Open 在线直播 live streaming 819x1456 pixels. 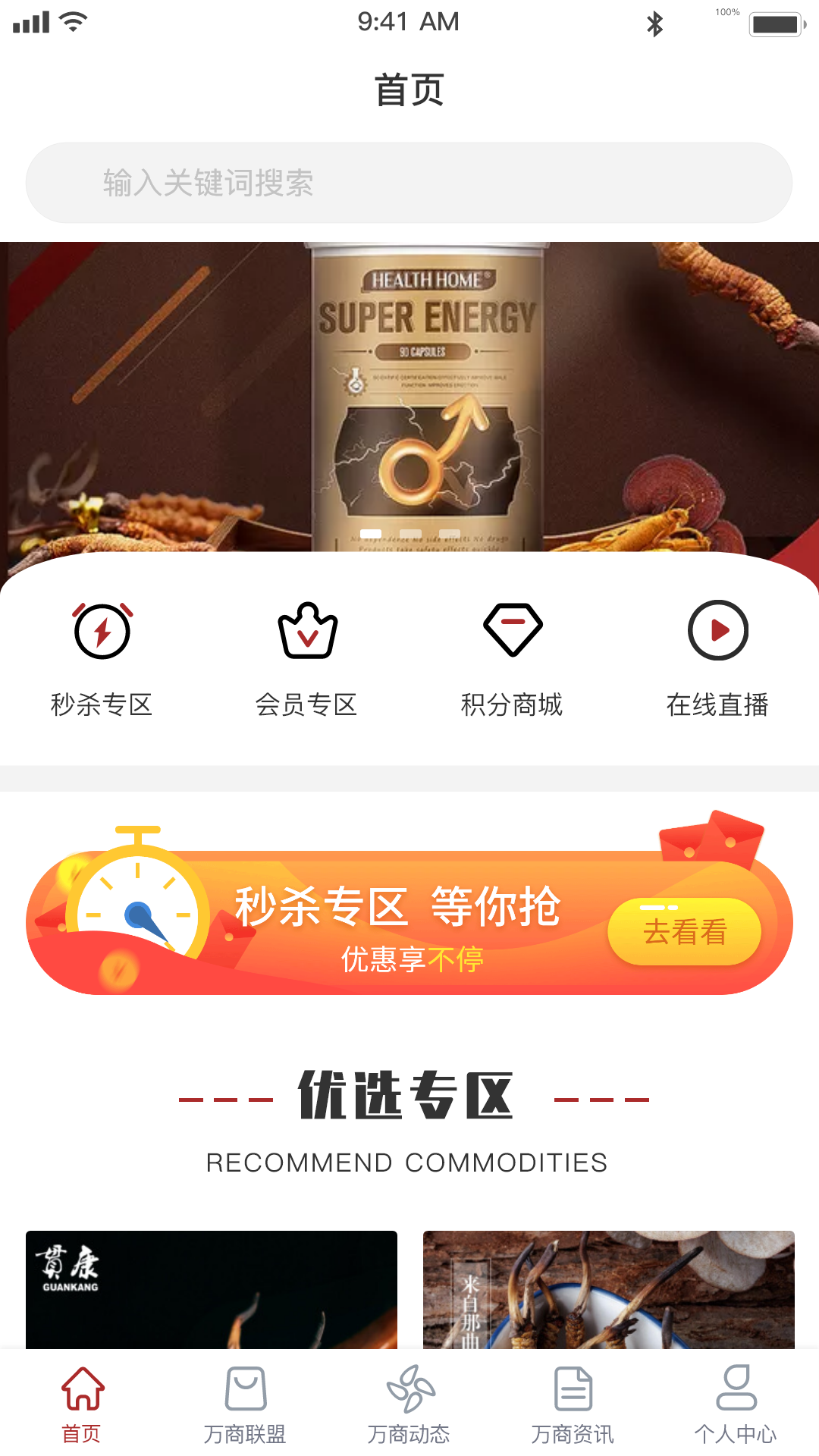pyautogui.click(x=717, y=656)
